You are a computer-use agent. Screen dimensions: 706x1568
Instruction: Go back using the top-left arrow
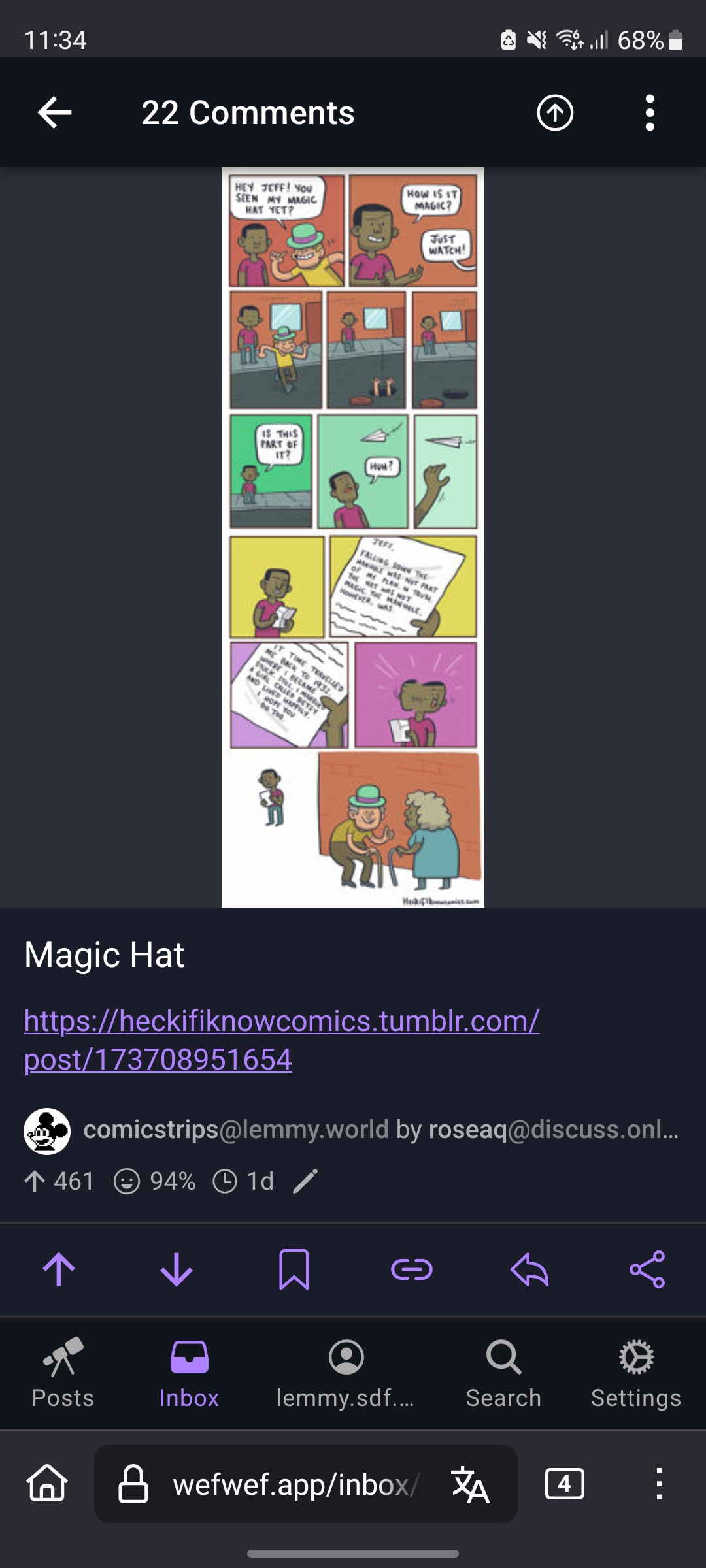(54, 112)
